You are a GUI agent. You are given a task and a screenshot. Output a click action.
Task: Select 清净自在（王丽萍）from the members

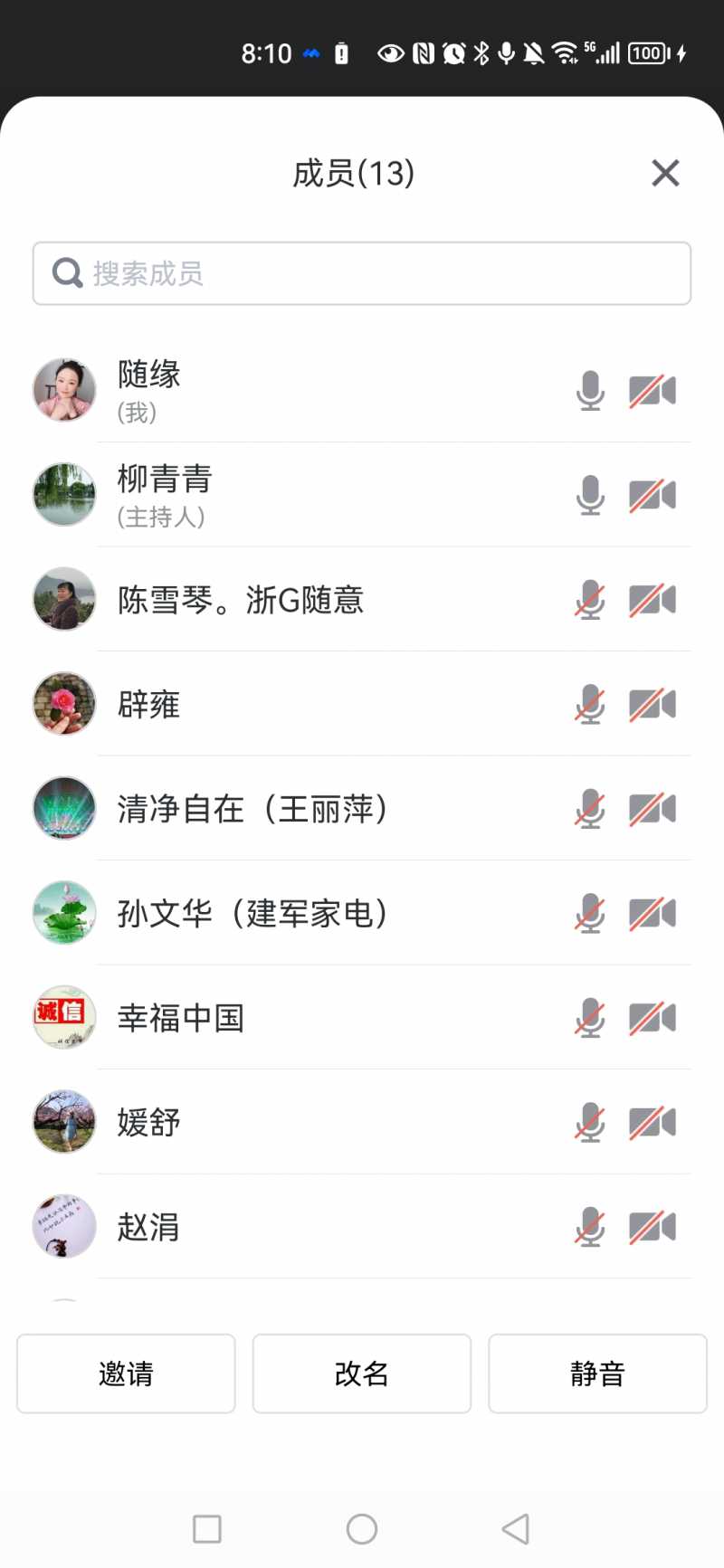click(271, 809)
